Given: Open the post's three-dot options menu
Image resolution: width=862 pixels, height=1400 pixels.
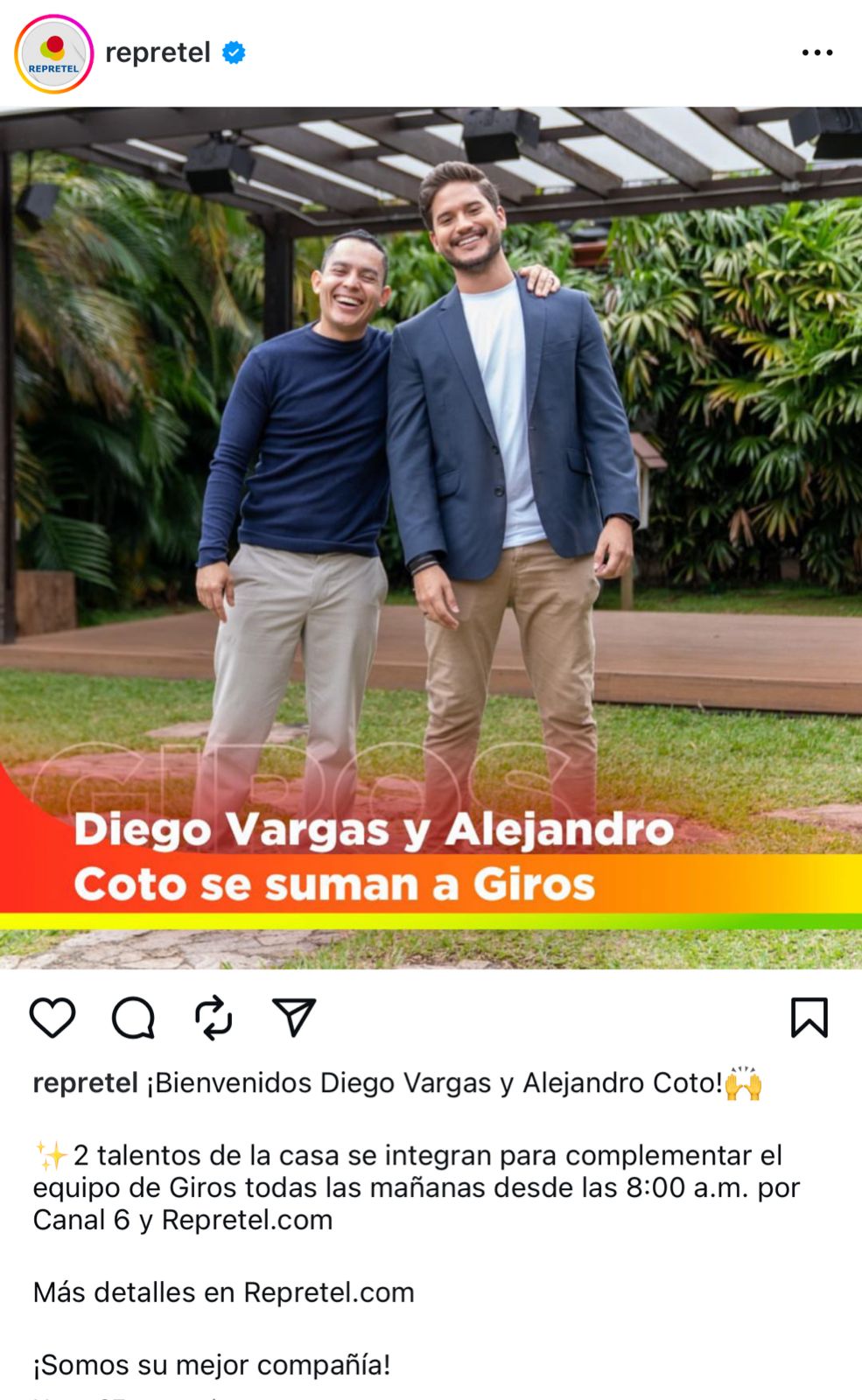Looking at the screenshot, I should (x=817, y=53).
